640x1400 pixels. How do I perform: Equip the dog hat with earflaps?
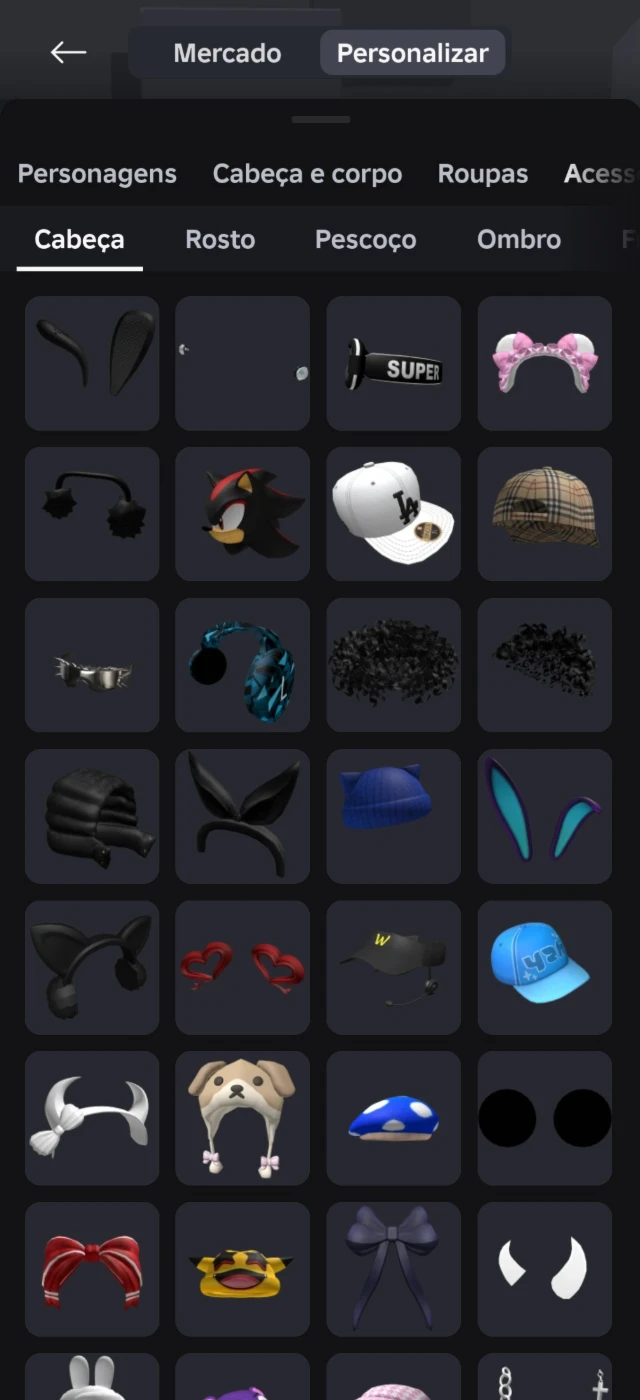click(243, 1118)
